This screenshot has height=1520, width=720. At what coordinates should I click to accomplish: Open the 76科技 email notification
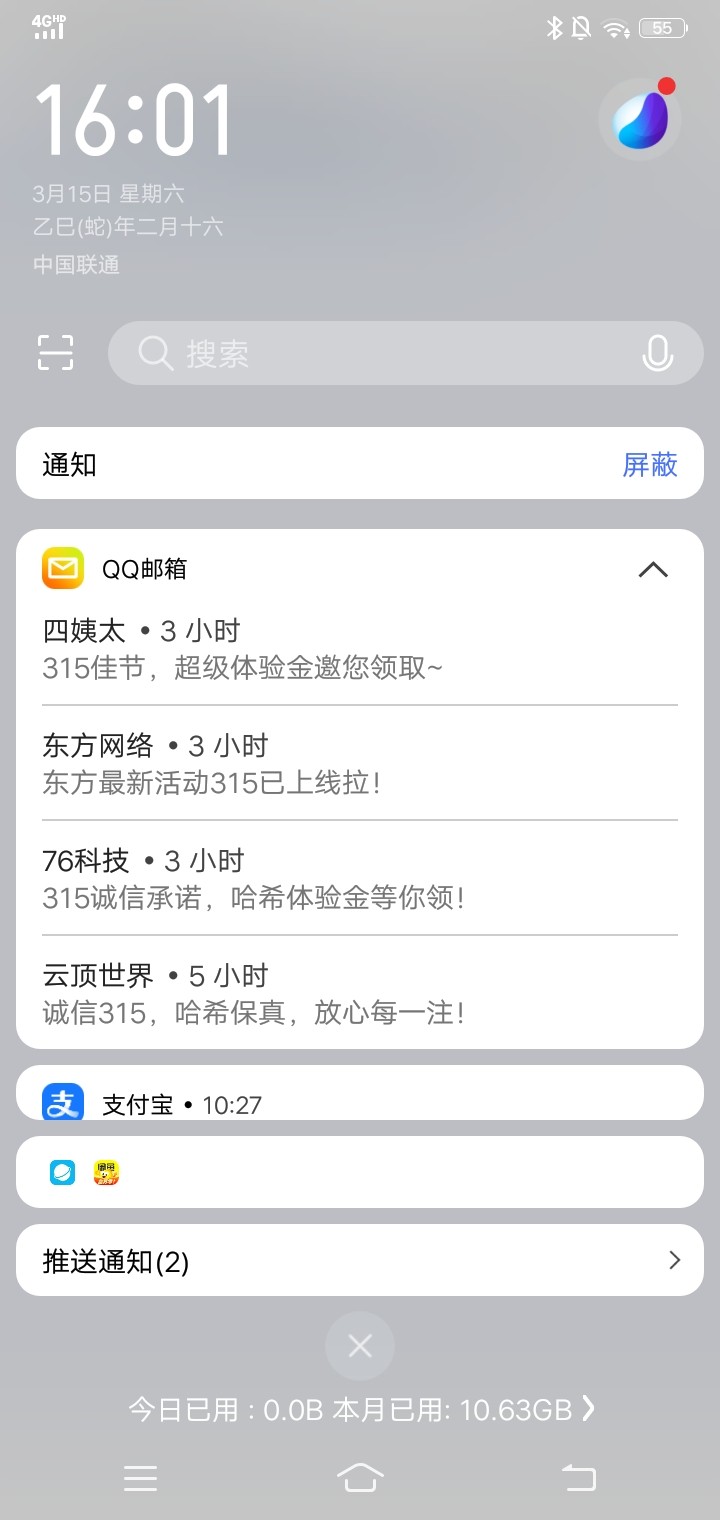[360, 879]
